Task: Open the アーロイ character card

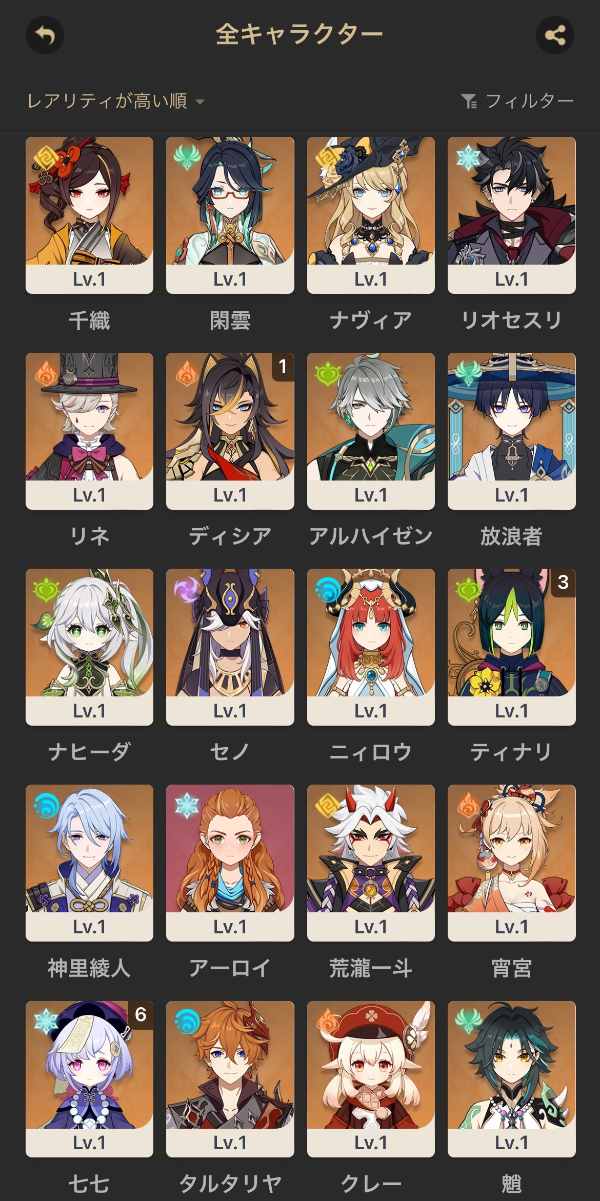Action: coord(230,863)
